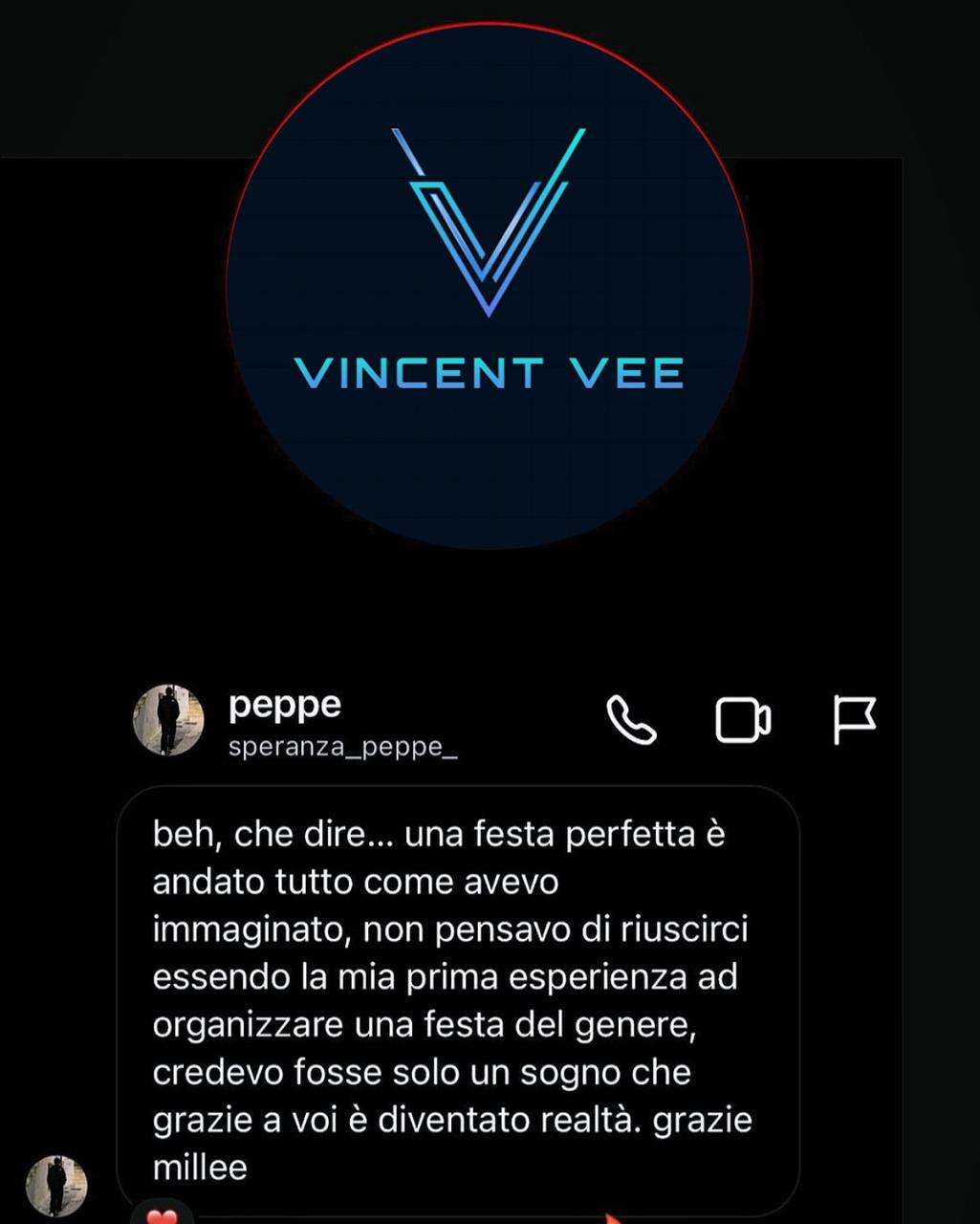Image resolution: width=980 pixels, height=1224 pixels.
Task: Tap the handle 'speranza_peppe_' link
Action: click(x=341, y=751)
